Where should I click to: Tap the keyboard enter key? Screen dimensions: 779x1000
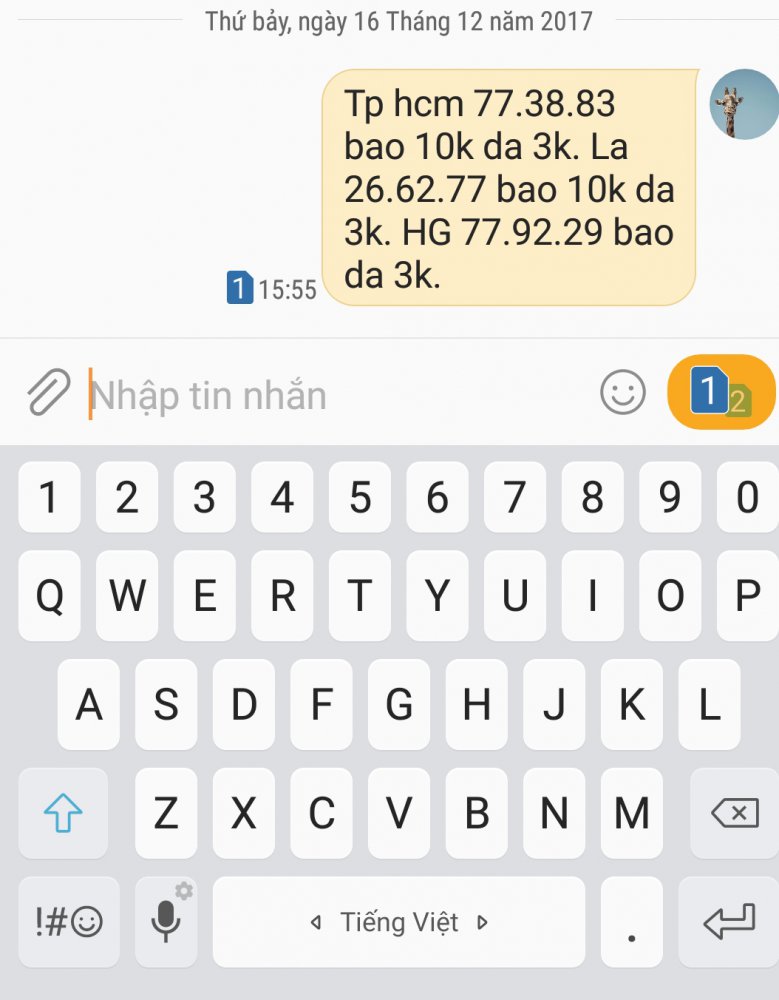click(x=728, y=921)
